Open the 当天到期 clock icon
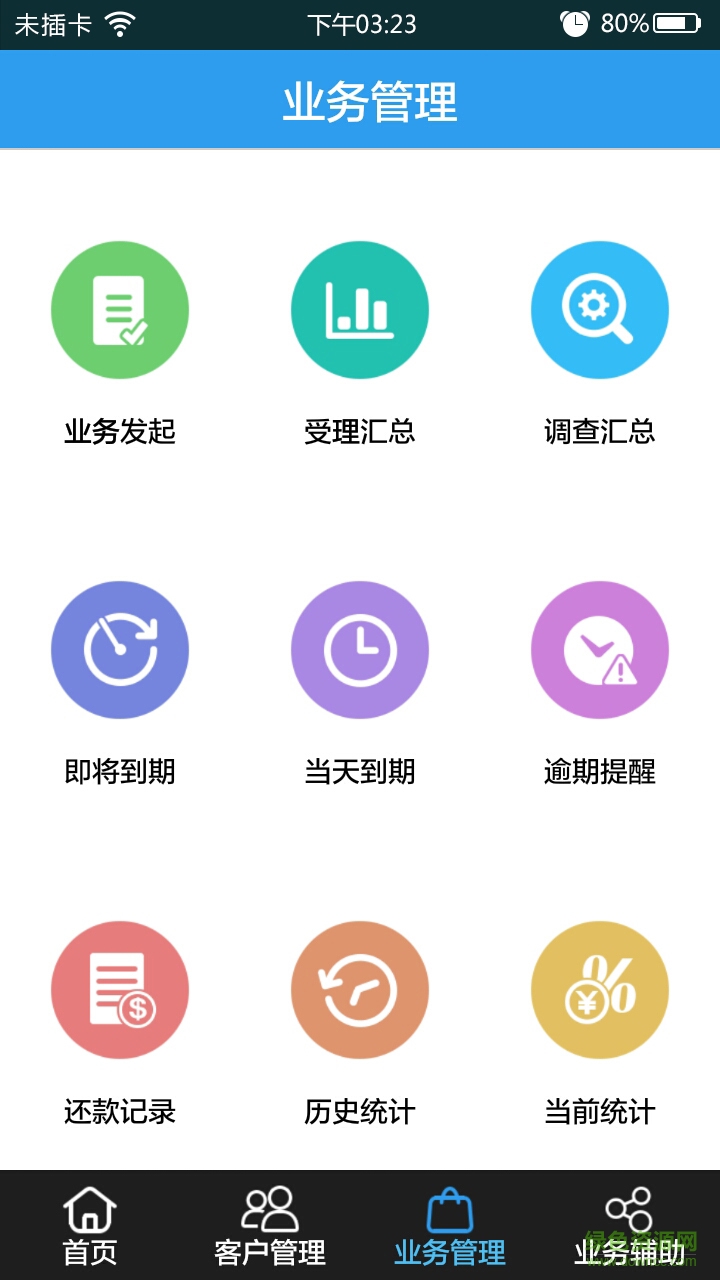720x1280 pixels. point(360,649)
